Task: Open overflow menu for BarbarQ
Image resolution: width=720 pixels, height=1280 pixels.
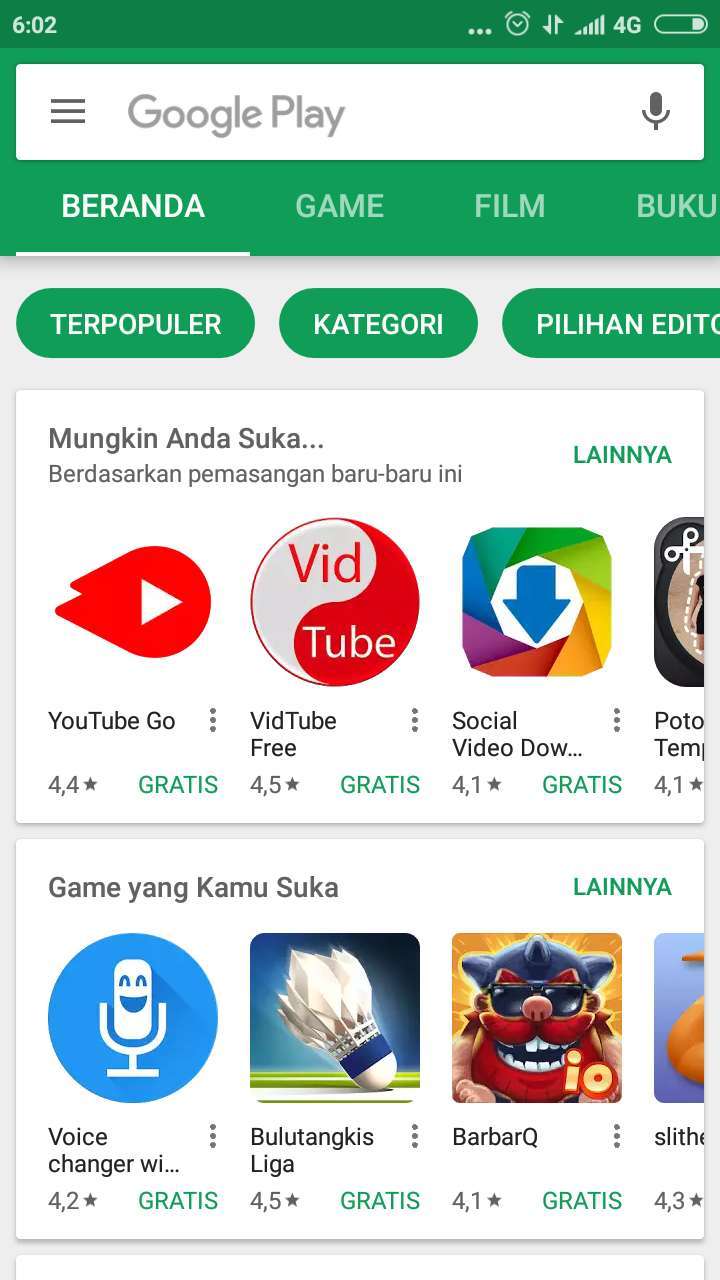Action: (617, 1136)
